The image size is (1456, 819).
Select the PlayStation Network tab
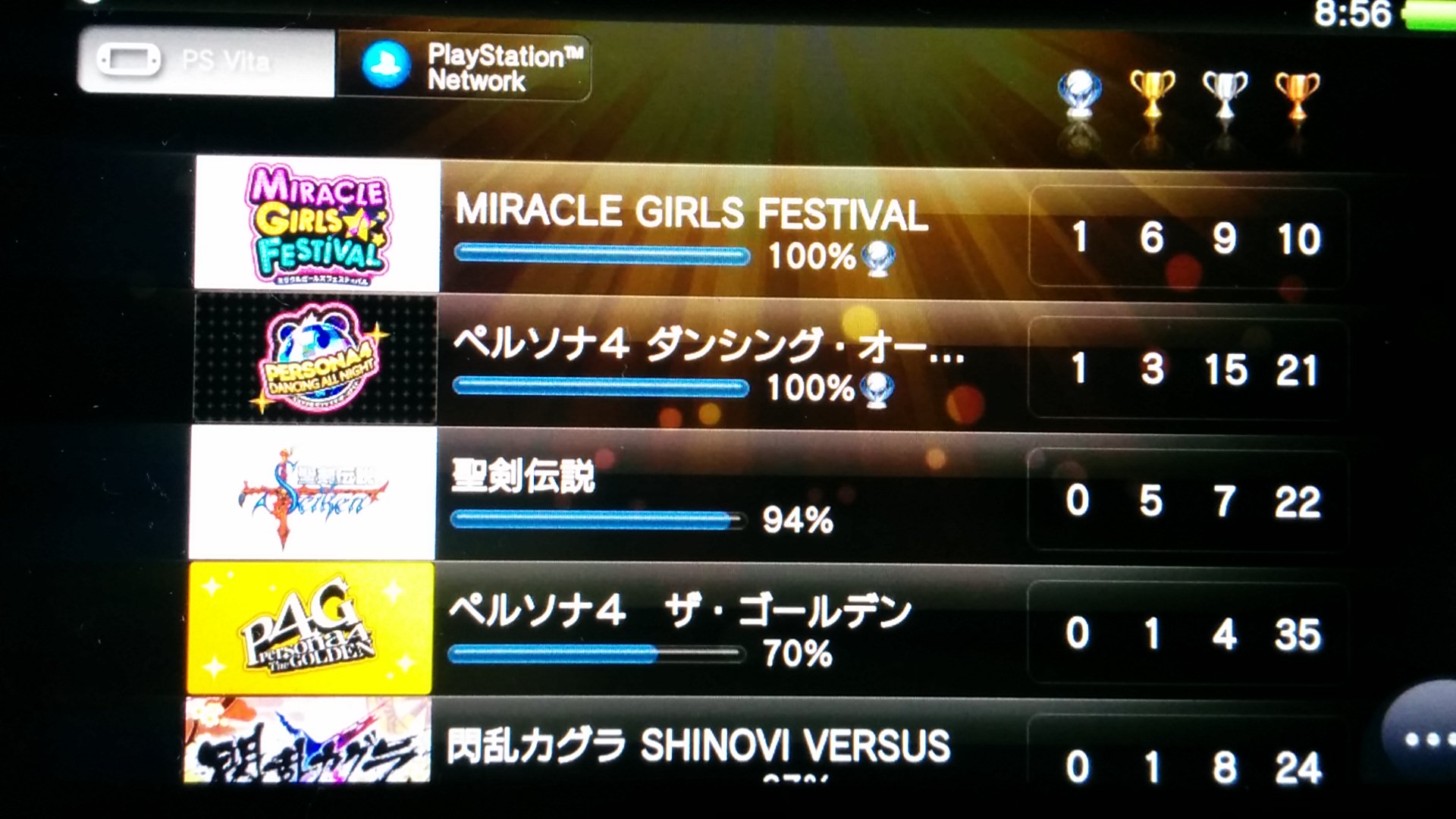464,67
